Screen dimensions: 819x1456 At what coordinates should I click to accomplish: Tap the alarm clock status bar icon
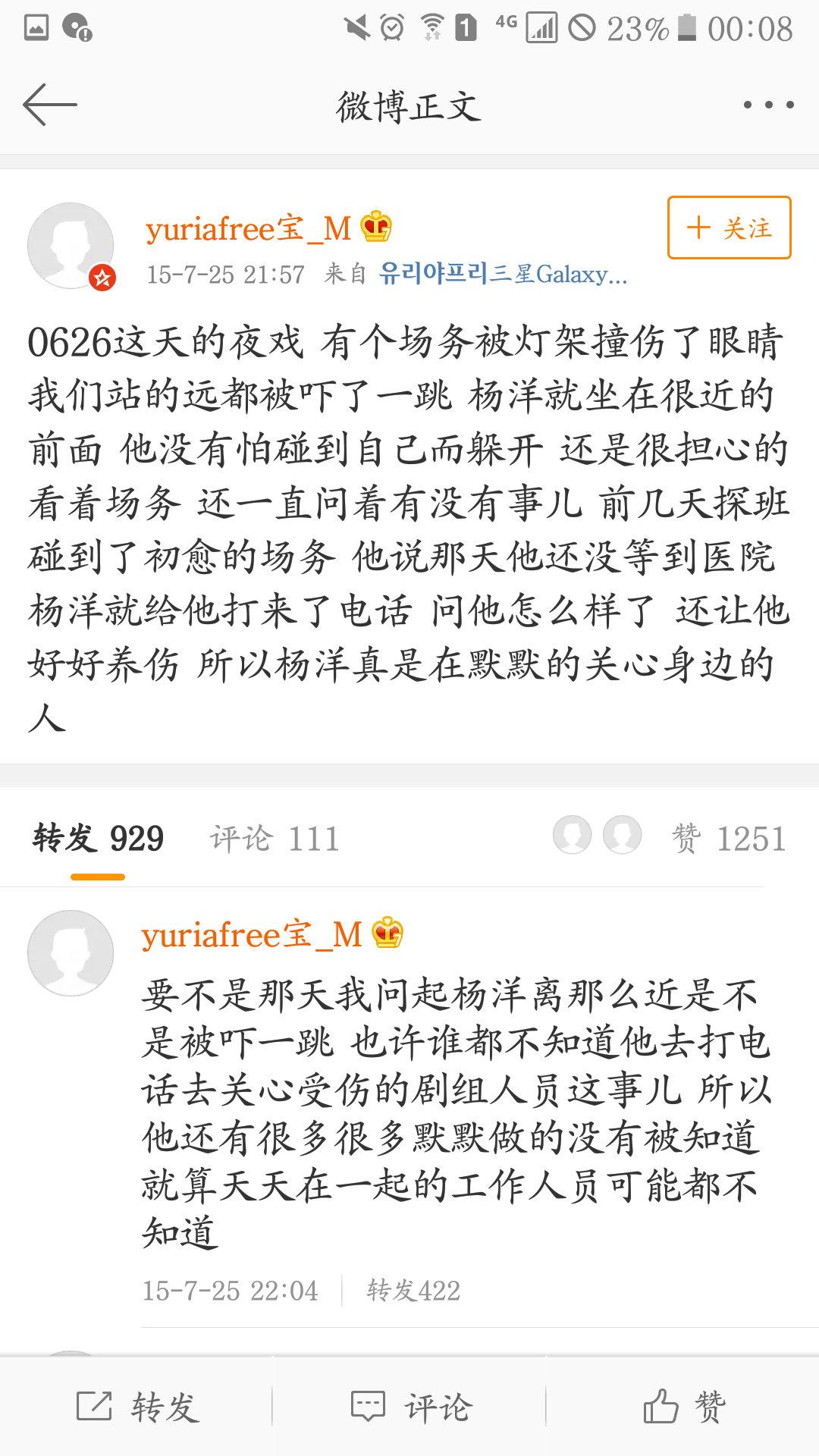(x=391, y=25)
